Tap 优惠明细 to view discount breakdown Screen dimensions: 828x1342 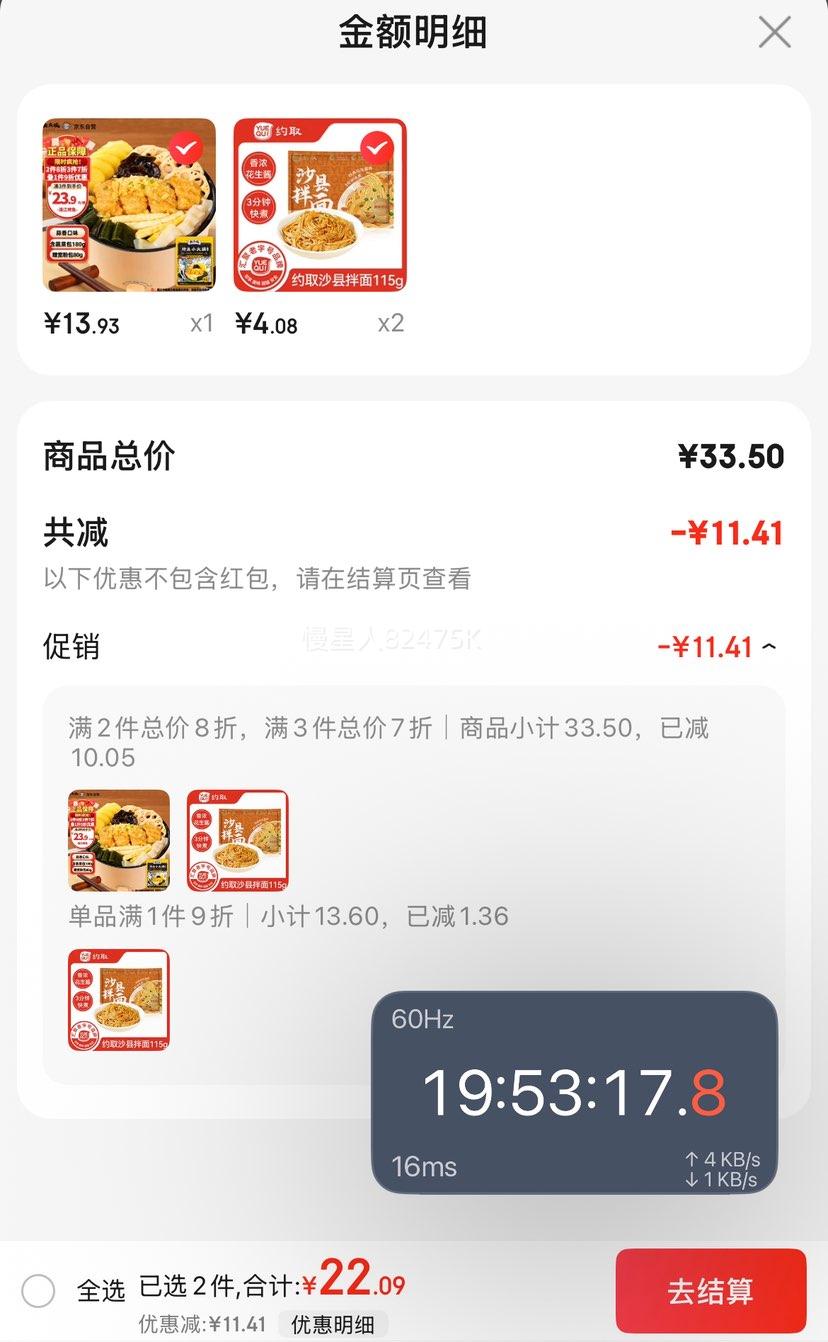[x=332, y=1325]
